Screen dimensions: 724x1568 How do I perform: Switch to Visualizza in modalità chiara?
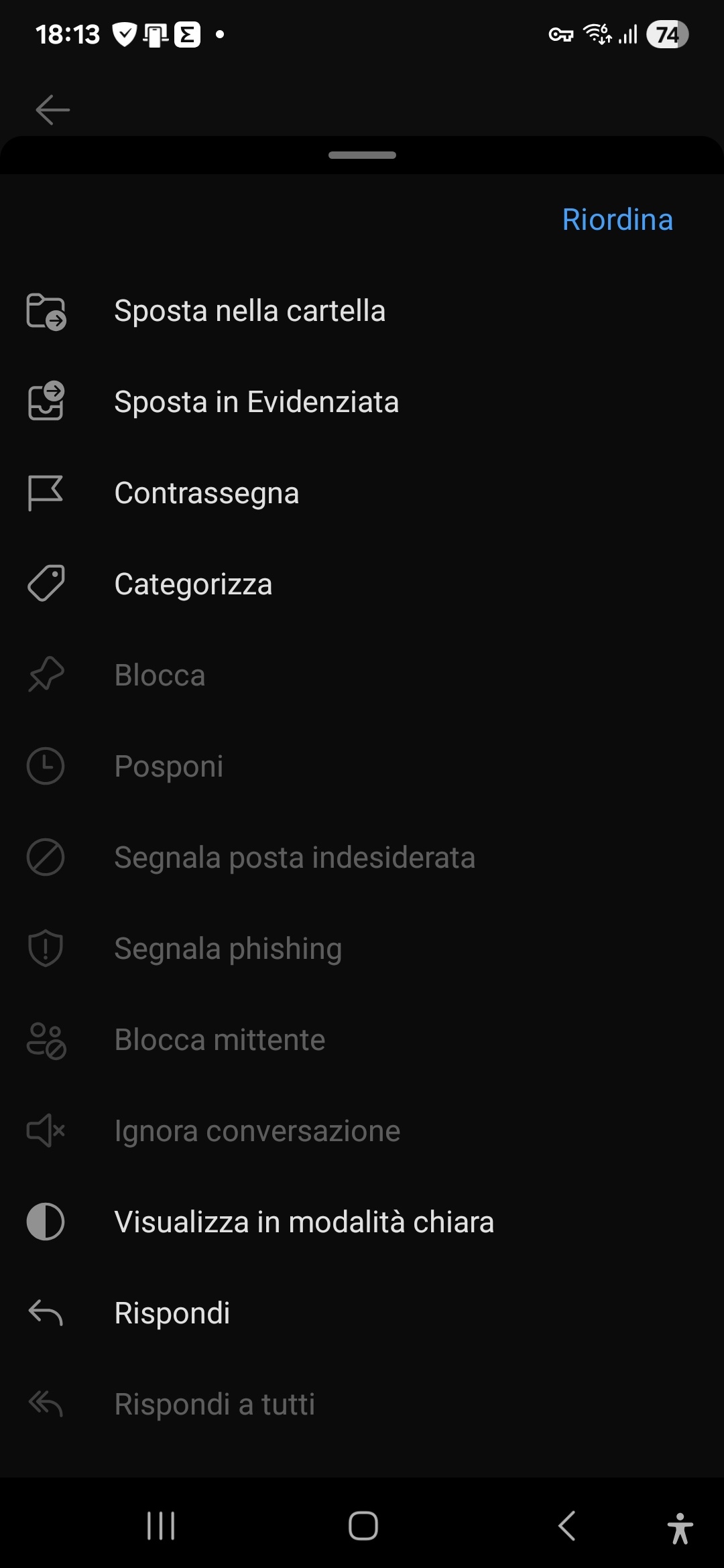362,1222
